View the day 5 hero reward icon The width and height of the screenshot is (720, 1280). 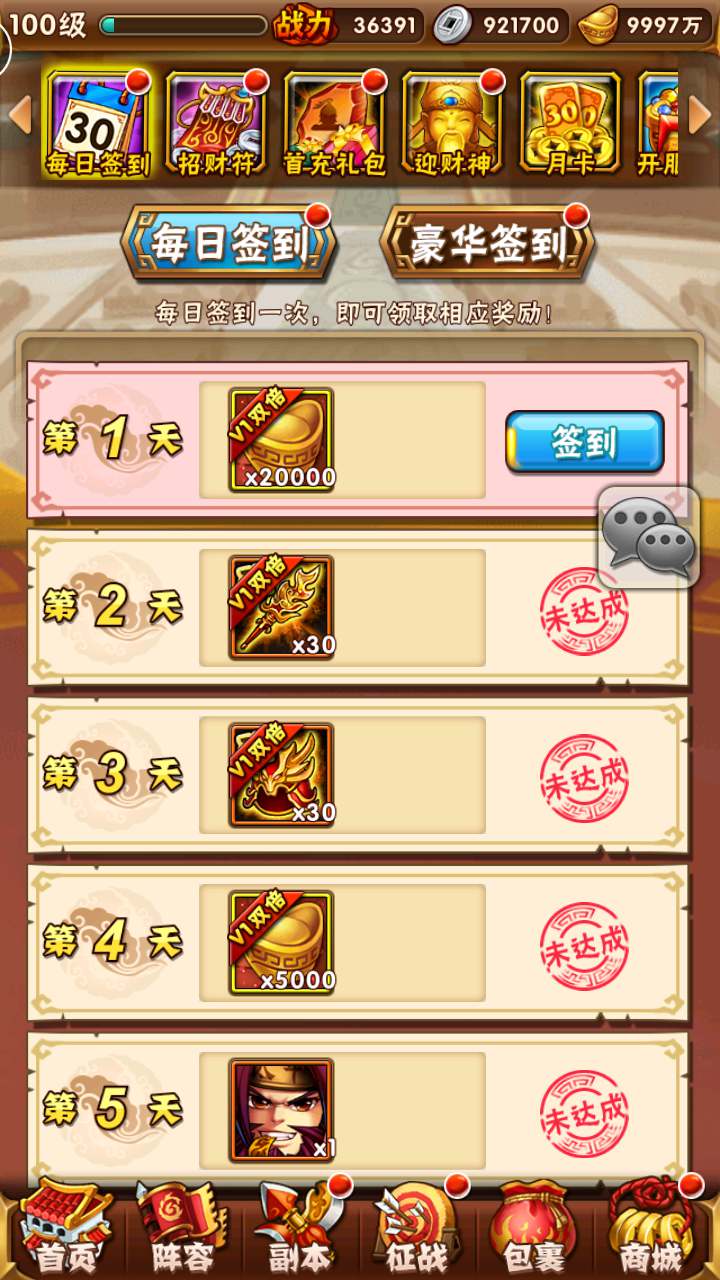point(281,1110)
